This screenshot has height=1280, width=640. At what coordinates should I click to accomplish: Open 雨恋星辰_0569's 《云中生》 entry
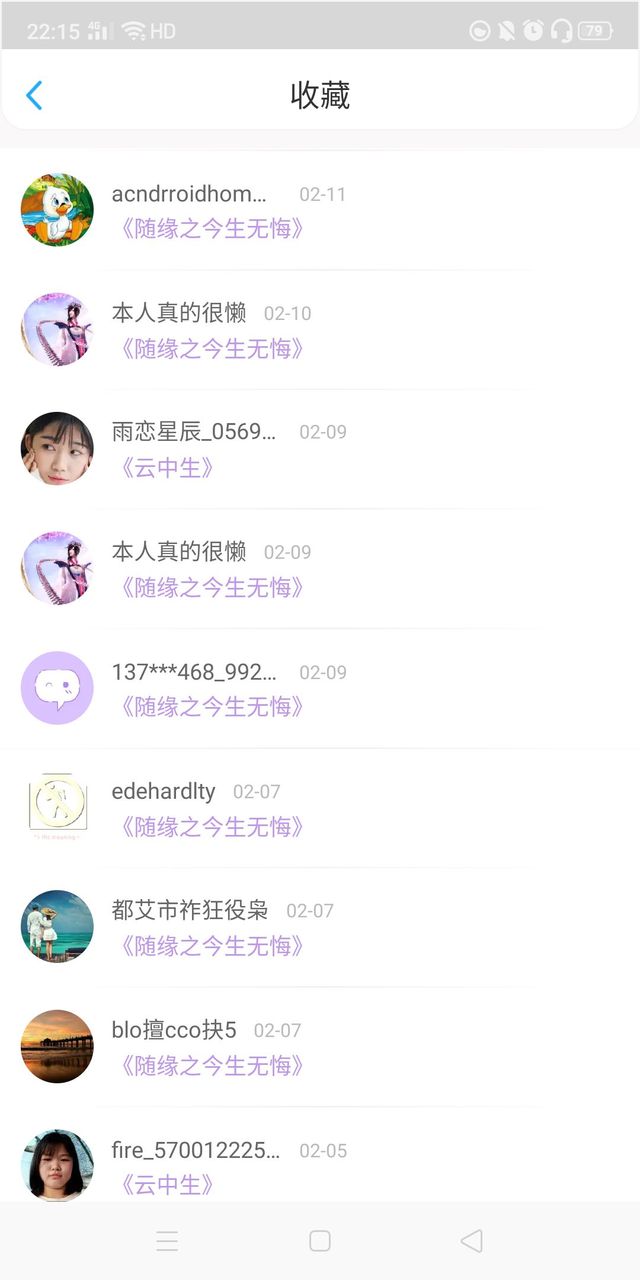pos(320,449)
